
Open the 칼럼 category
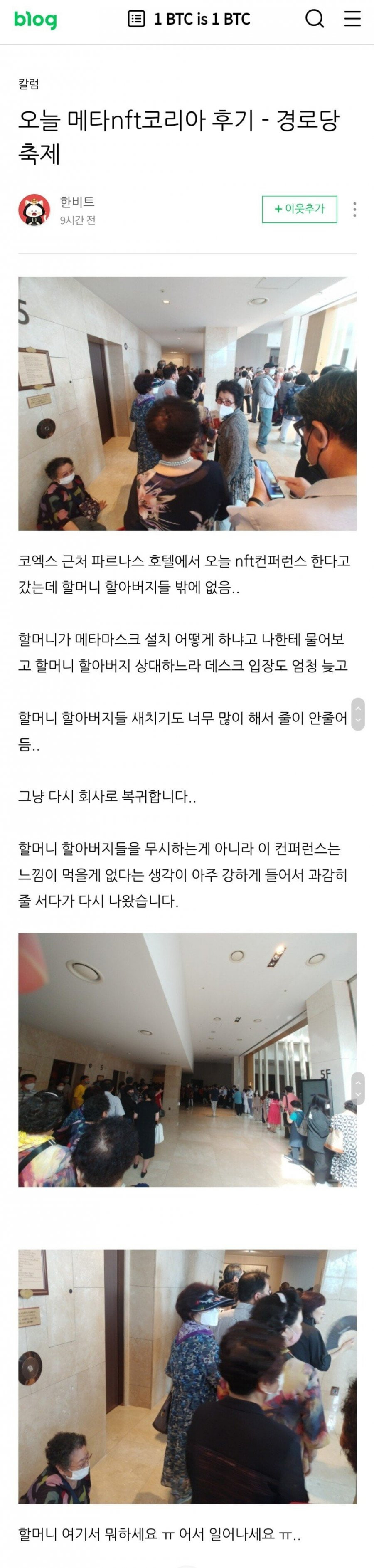[29, 84]
